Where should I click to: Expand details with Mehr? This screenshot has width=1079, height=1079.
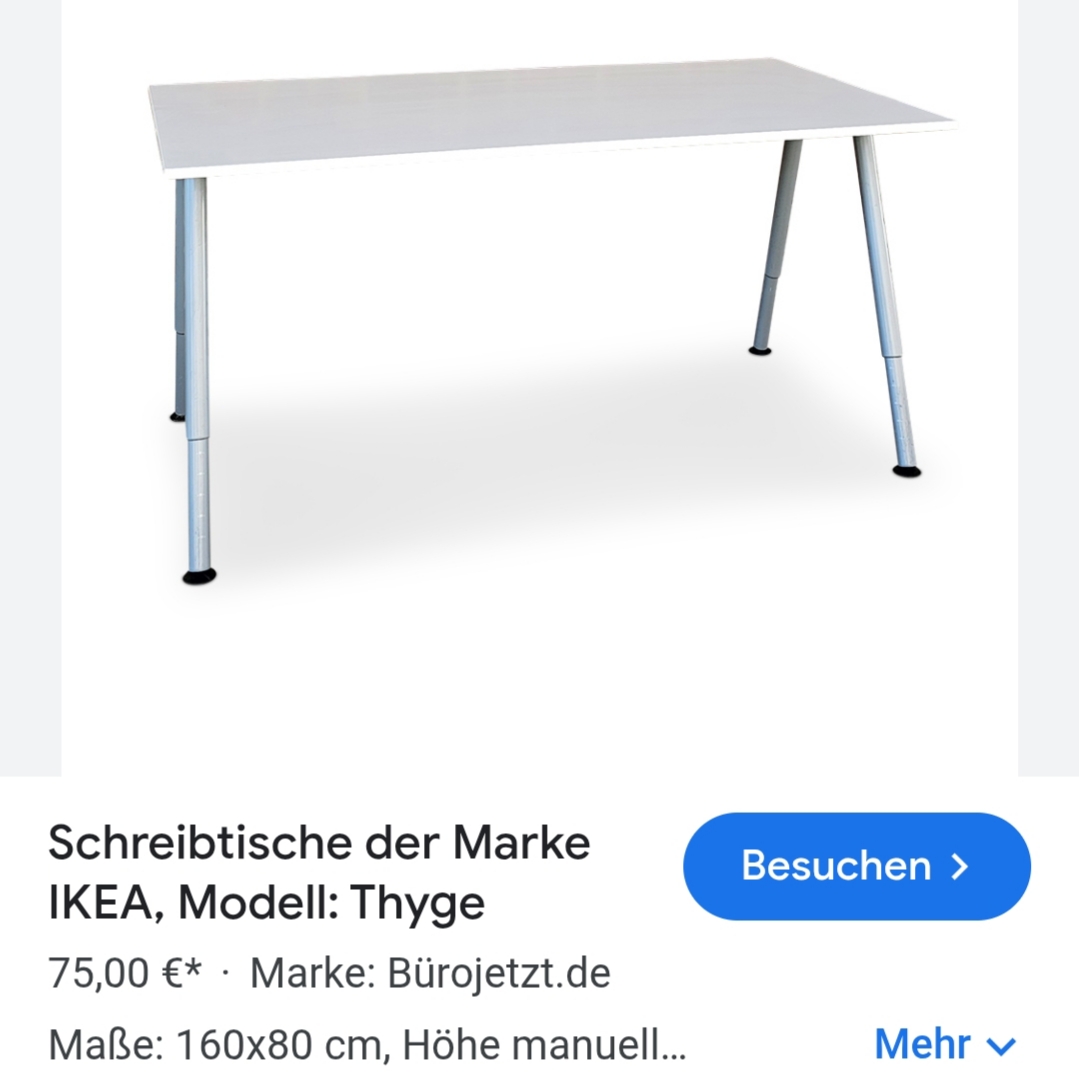pyautogui.click(x=944, y=1045)
